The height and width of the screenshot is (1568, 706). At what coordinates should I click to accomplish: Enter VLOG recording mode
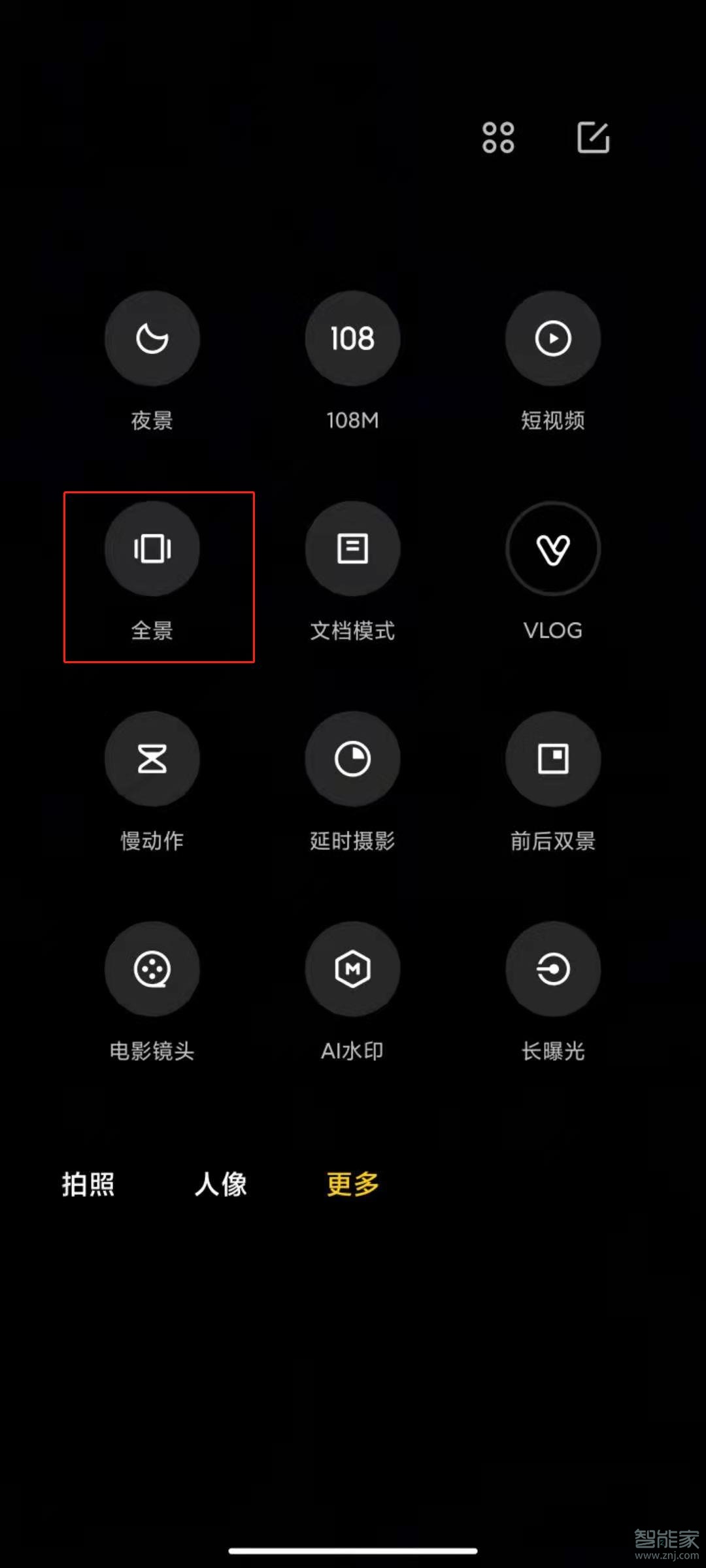(552, 549)
